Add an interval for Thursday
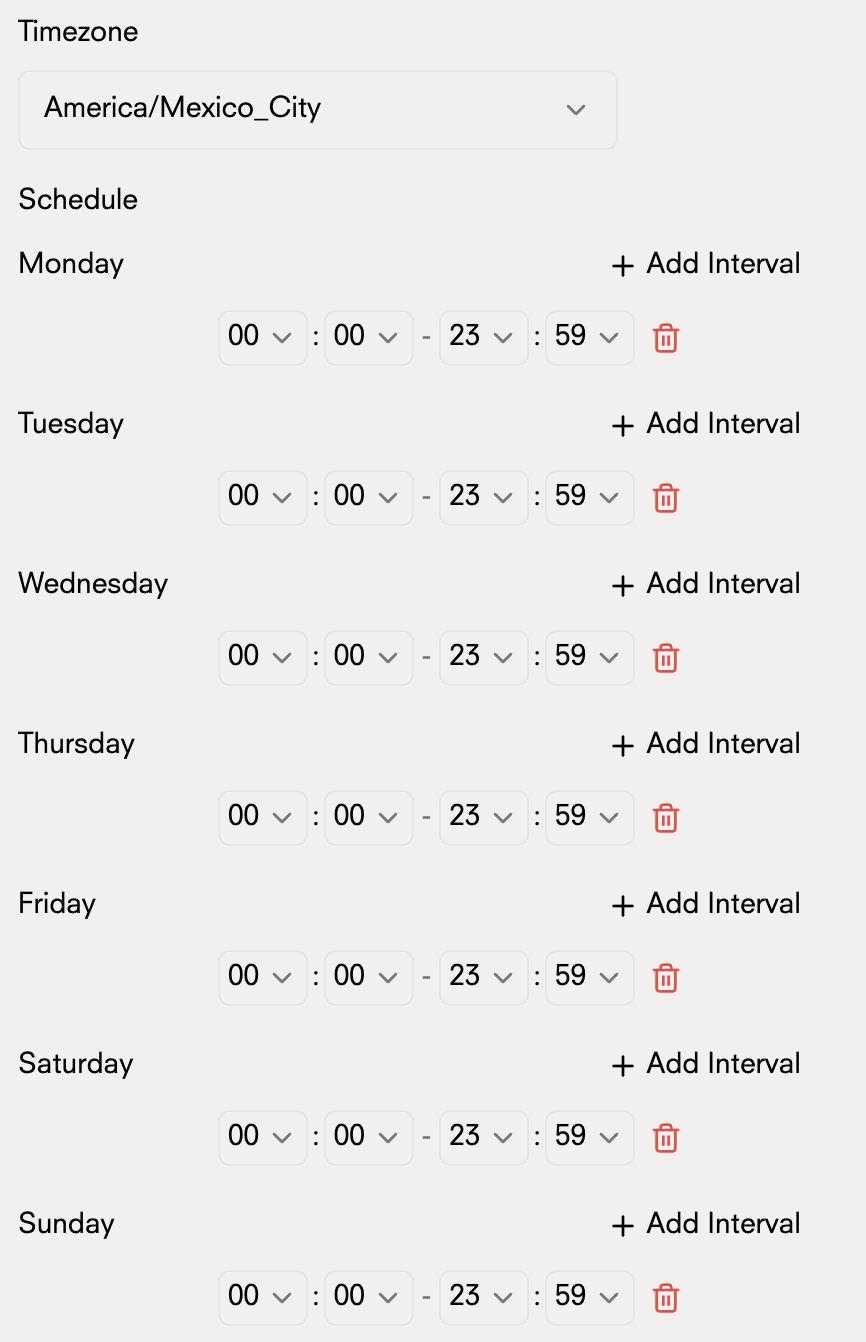This screenshot has height=1342, width=866. click(x=706, y=744)
